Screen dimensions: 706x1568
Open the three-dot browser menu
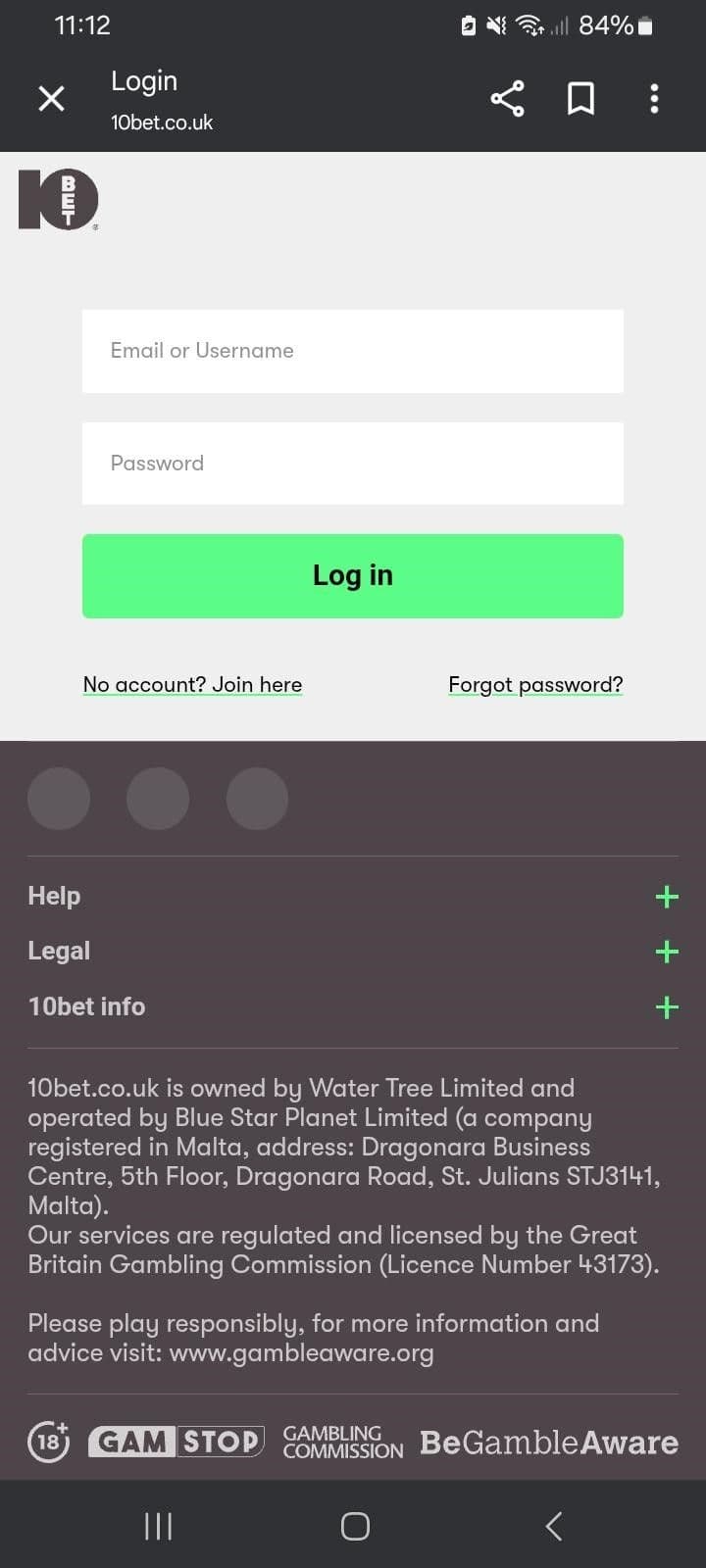click(654, 98)
